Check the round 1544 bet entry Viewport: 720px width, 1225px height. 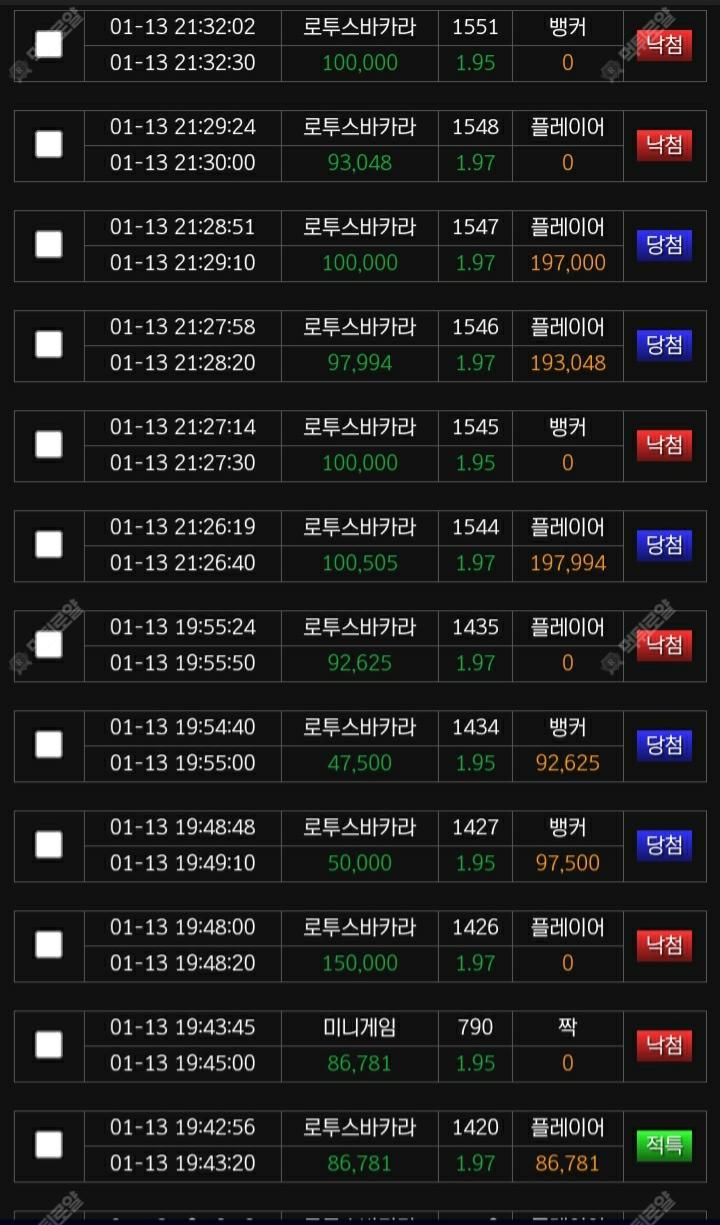pos(49,545)
